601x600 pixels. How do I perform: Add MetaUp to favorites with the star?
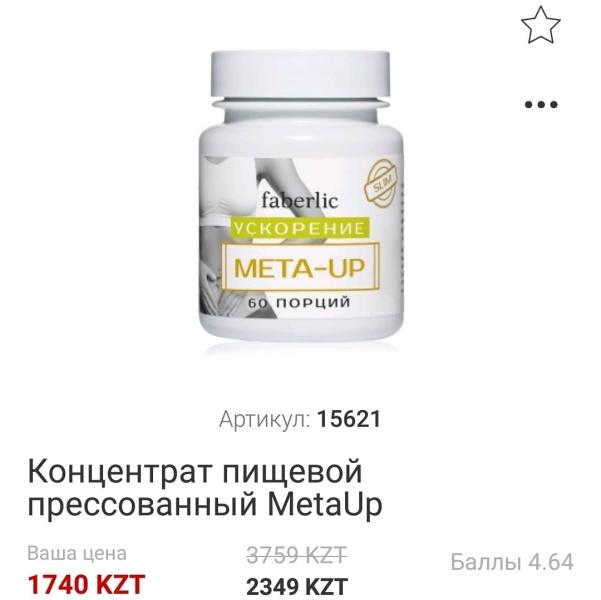click(x=542, y=27)
